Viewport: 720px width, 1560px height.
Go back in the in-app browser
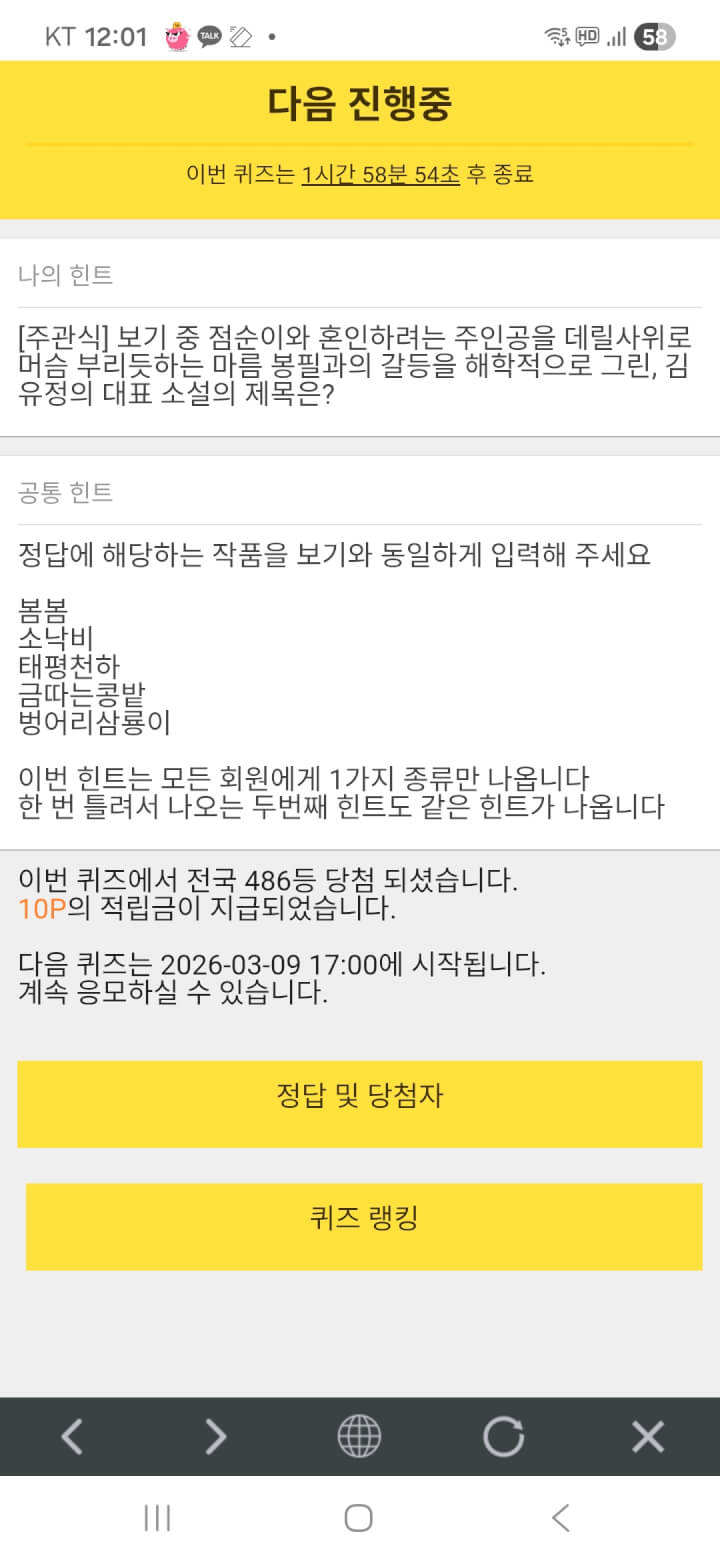pyautogui.click(x=72, y=1437)
